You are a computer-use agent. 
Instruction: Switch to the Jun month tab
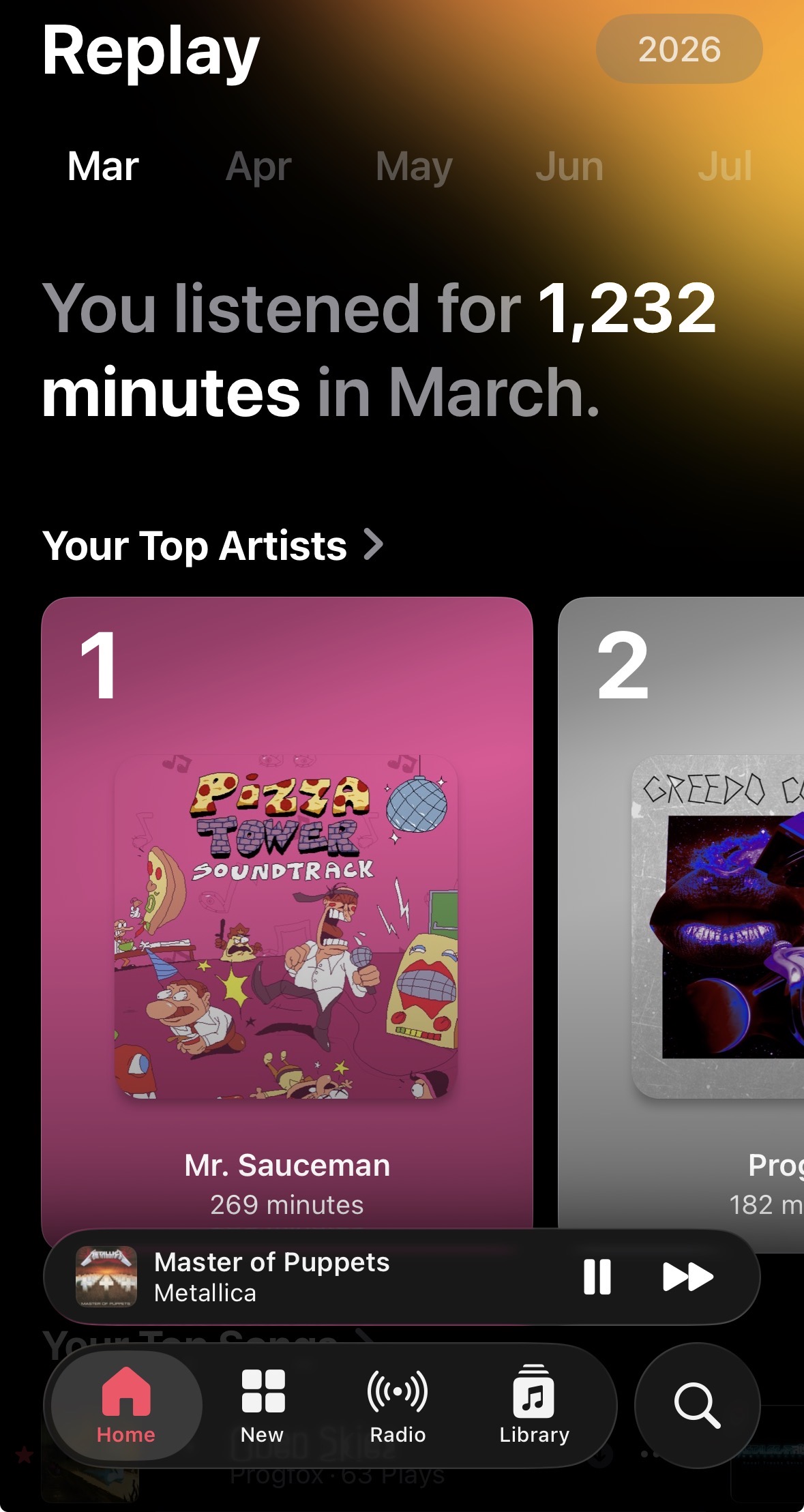click(569, 166)
